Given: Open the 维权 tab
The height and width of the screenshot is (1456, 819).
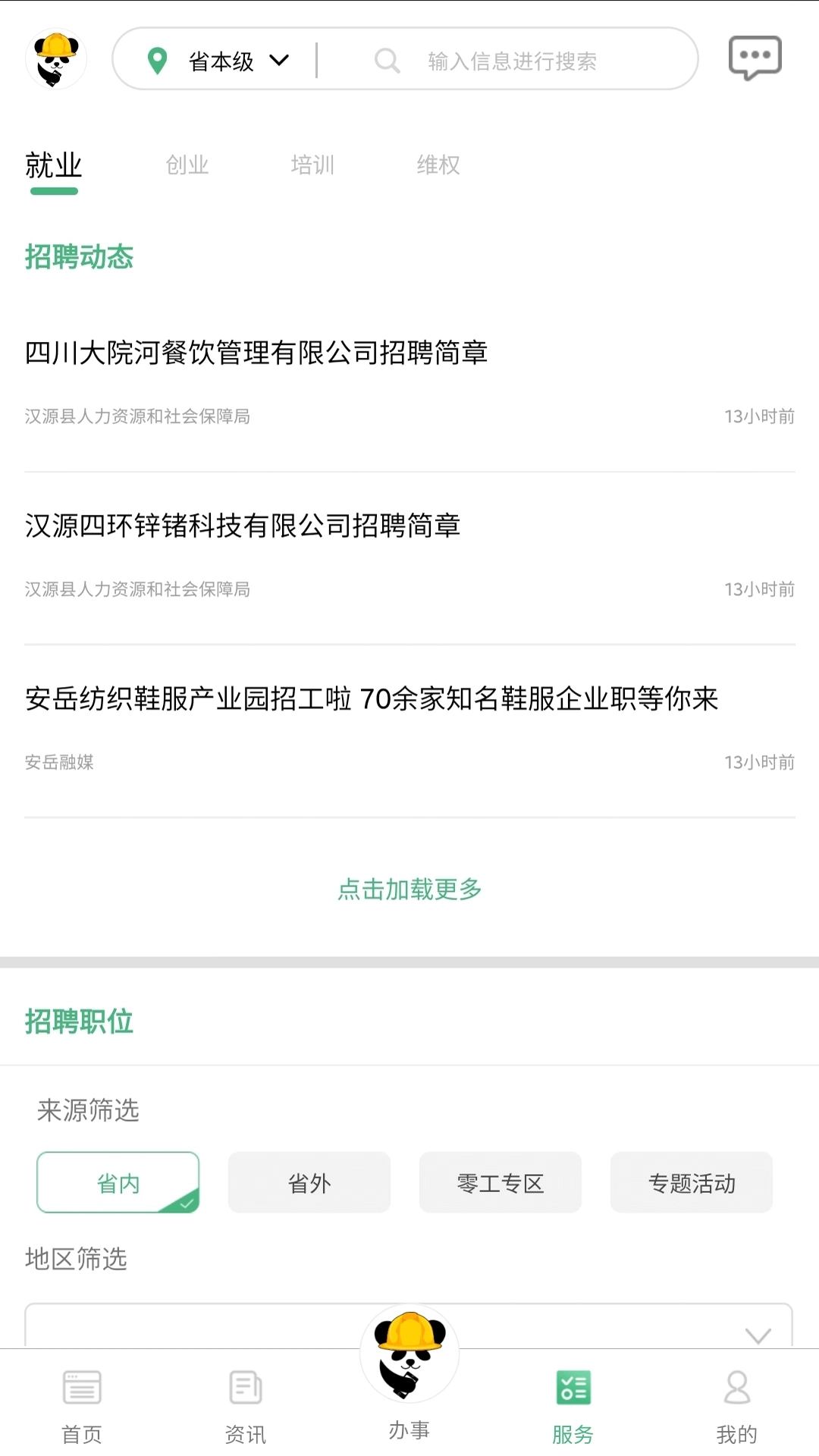Looking at the screenshot, I should point(437,165).
